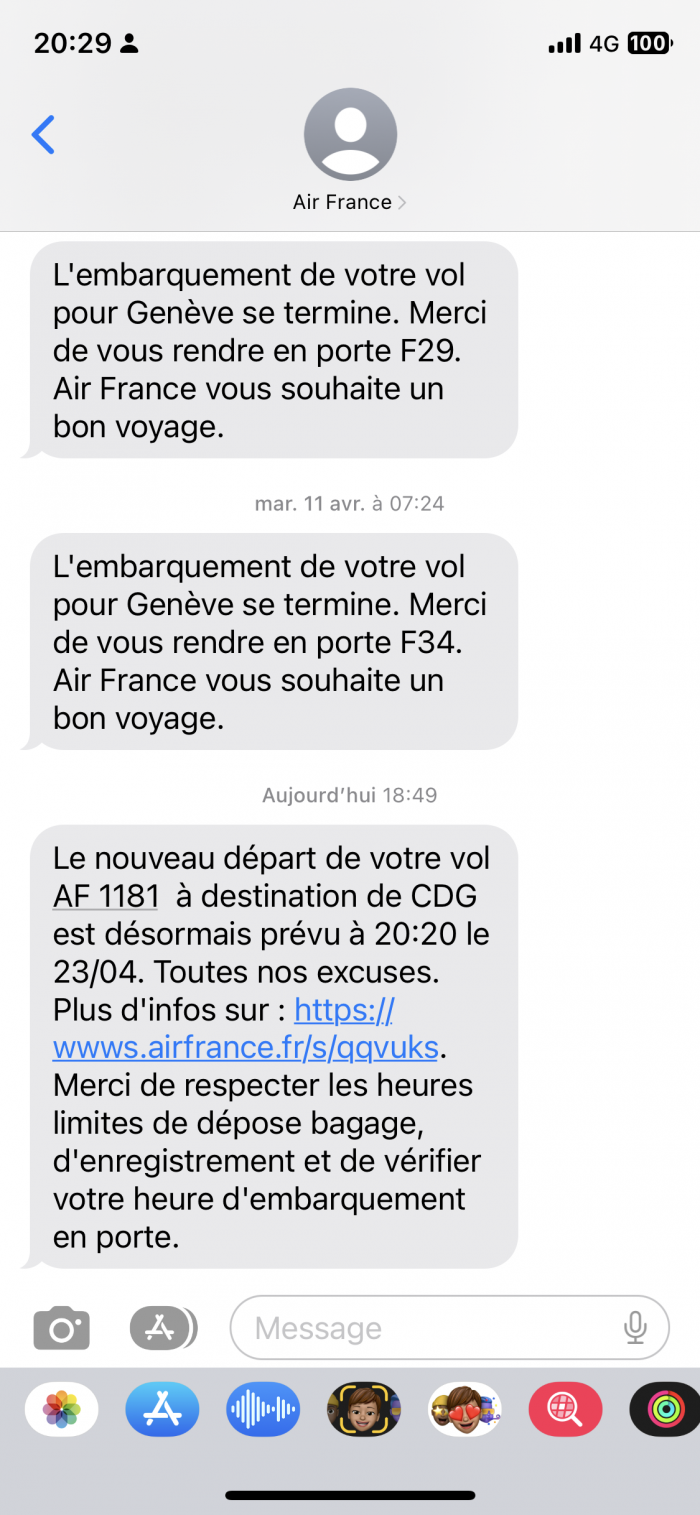Image resolution: width=700 pixels, height=1515 pixels.
Task: Search images with the red globe icon
Action: 565,1410
